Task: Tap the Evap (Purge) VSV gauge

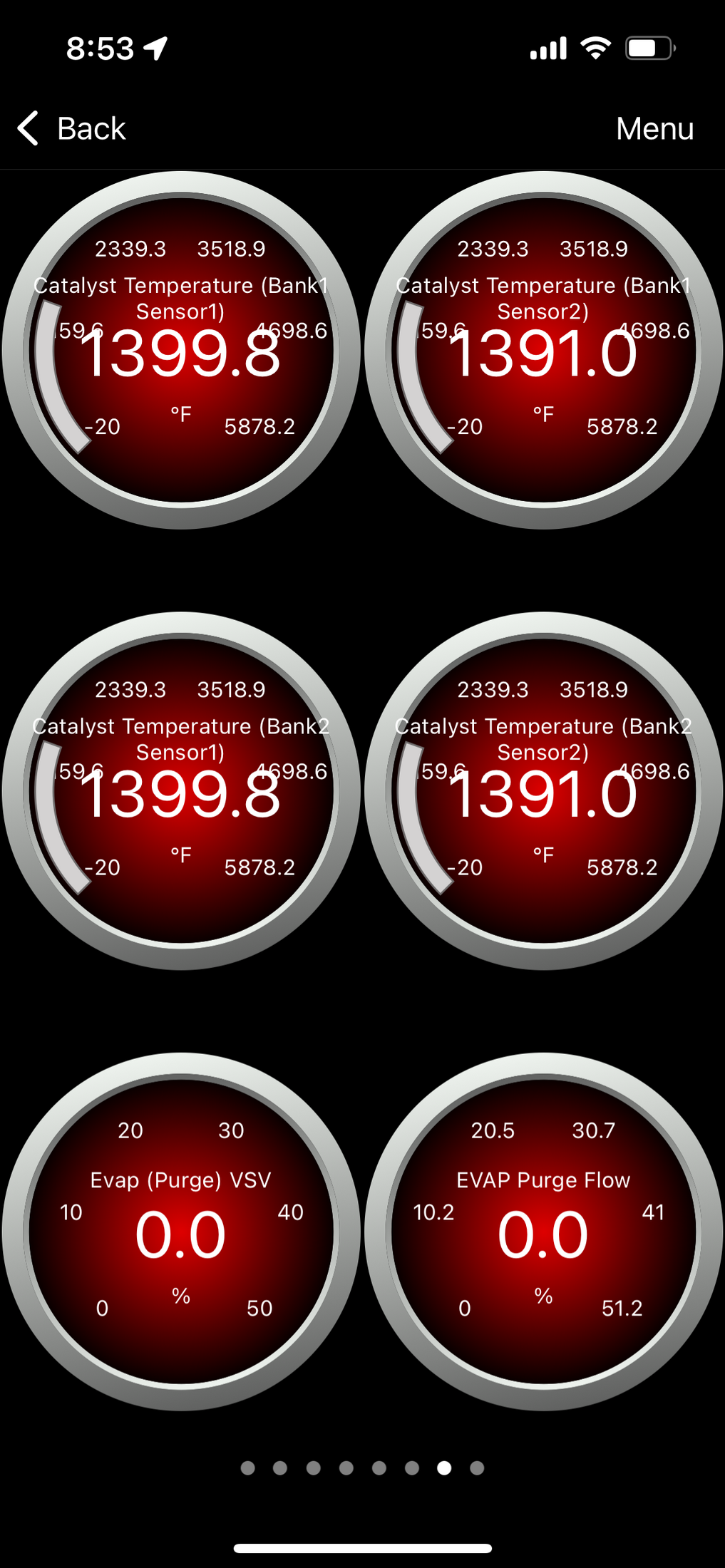Action: click(x=181, y=1232)
